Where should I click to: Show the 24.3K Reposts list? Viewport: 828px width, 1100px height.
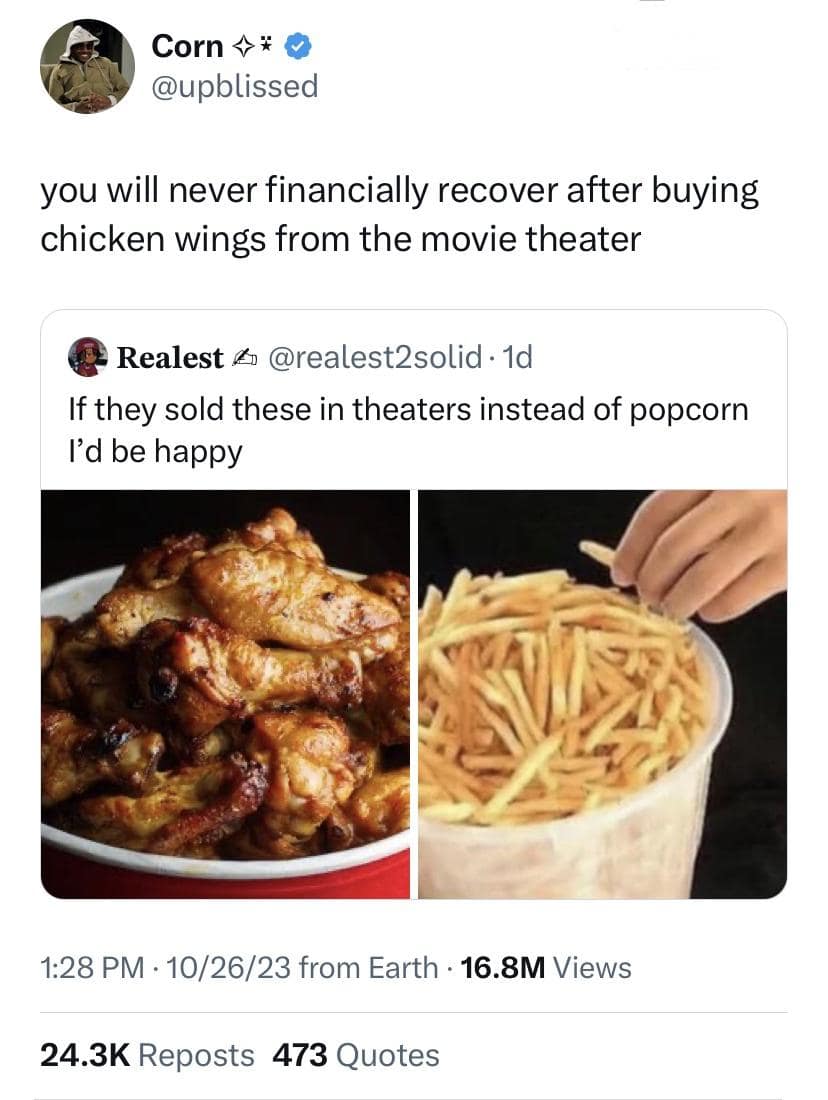(148, 1055)
